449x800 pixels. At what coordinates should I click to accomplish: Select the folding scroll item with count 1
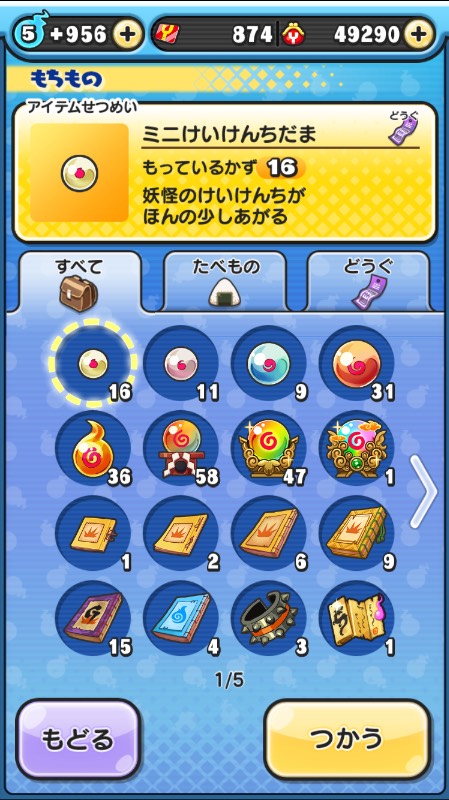(357, 618)
